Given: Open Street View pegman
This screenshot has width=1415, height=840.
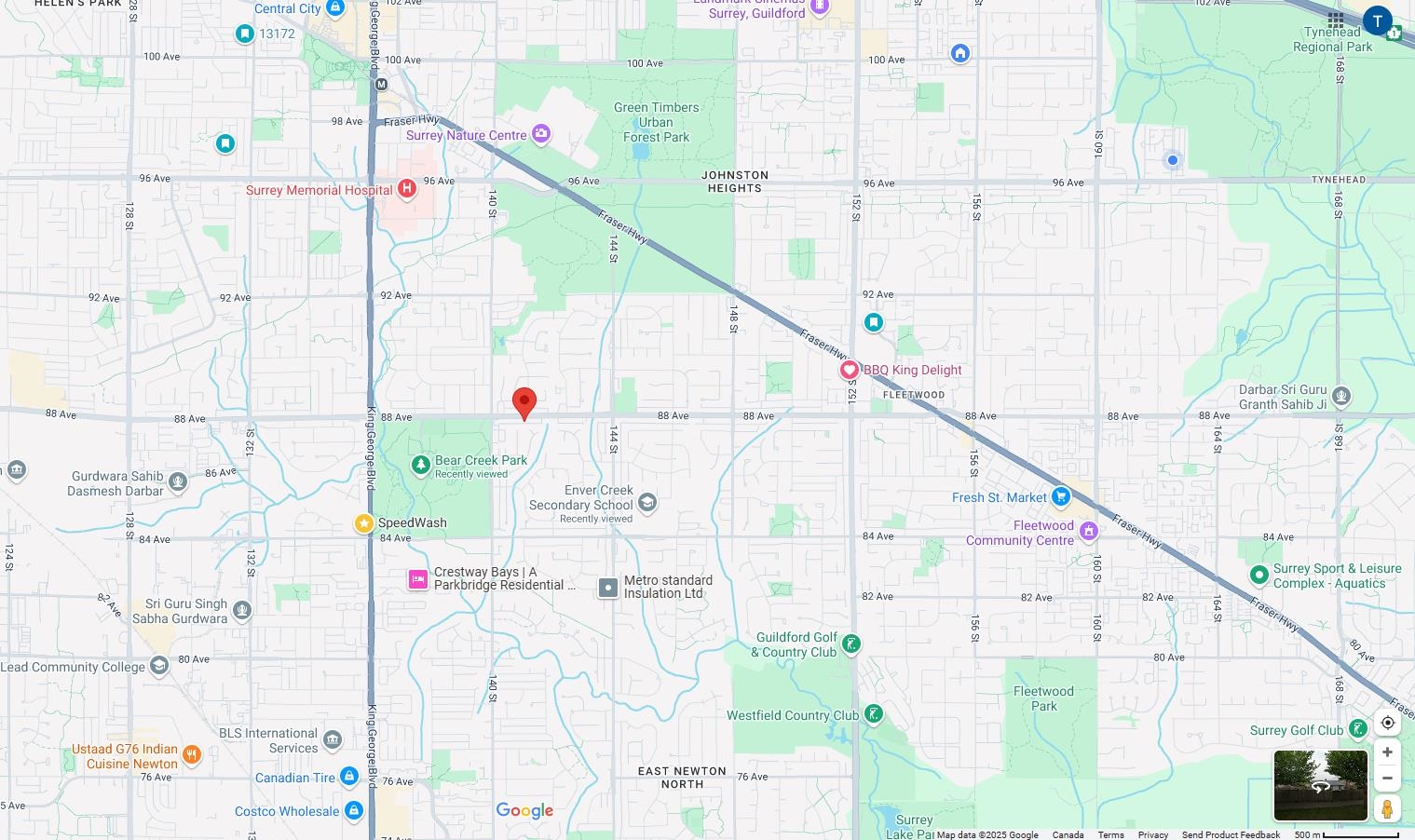Looking at the screenshot, I should tap(1387, 808).
